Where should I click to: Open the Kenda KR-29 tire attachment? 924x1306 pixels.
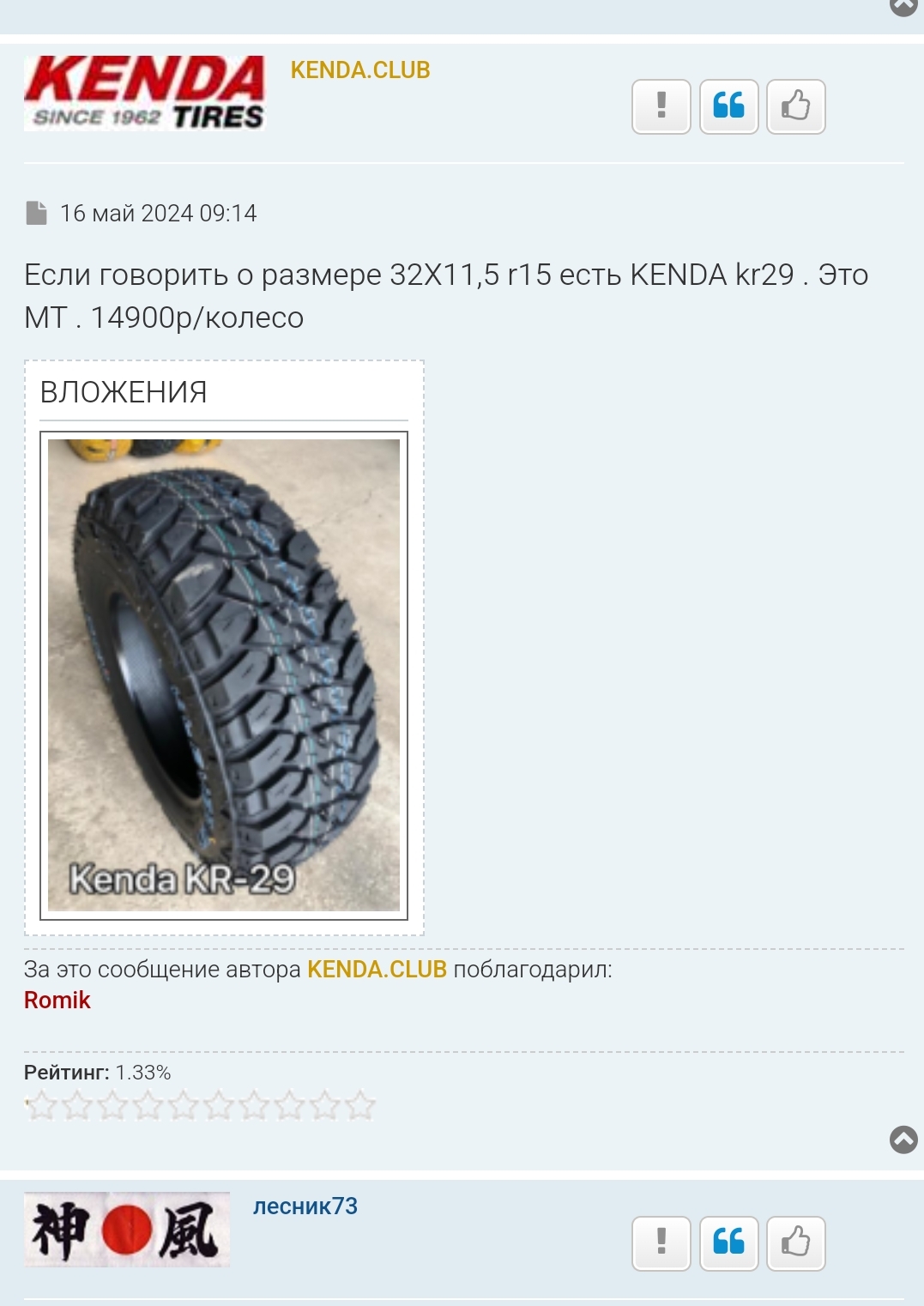coord(224,675)
